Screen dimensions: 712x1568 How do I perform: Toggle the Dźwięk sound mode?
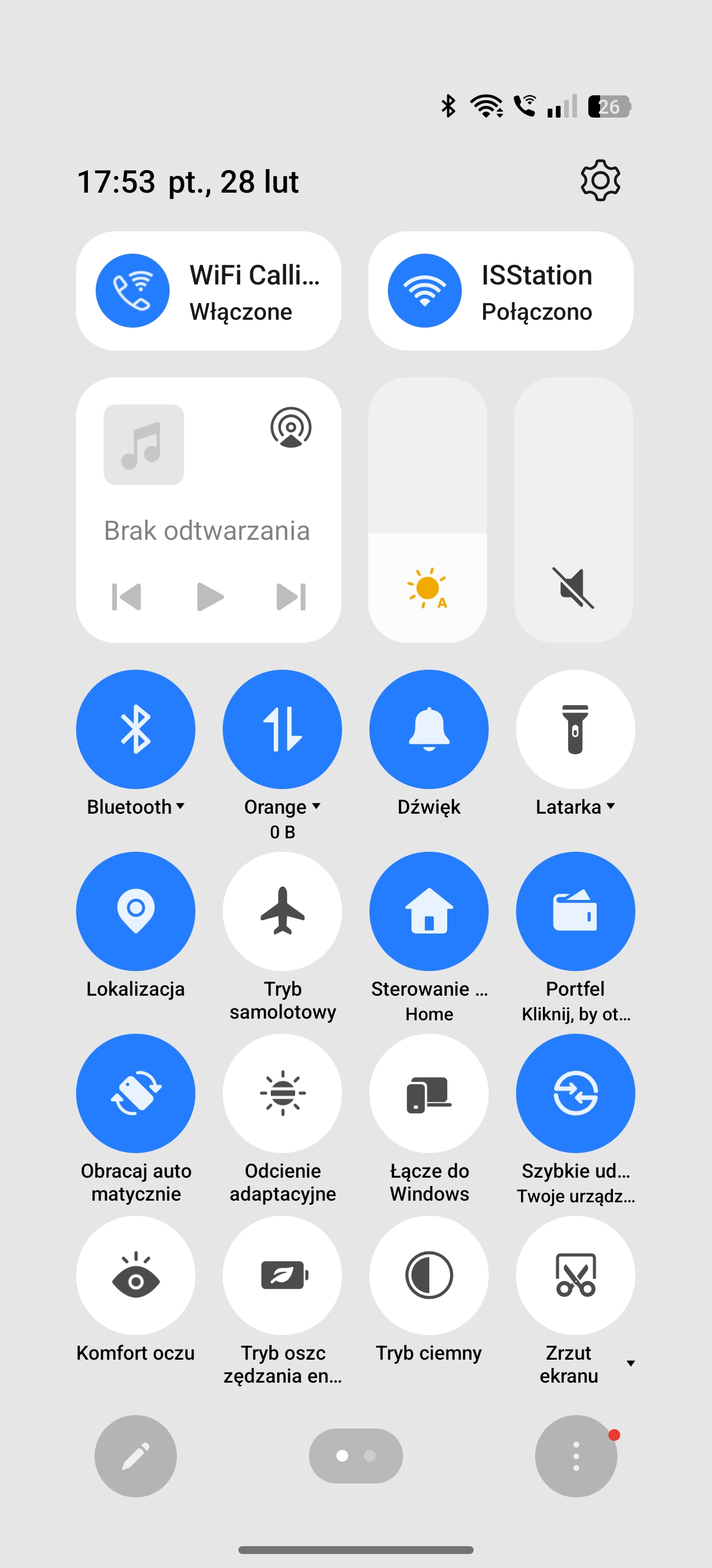tap(429, 729)
